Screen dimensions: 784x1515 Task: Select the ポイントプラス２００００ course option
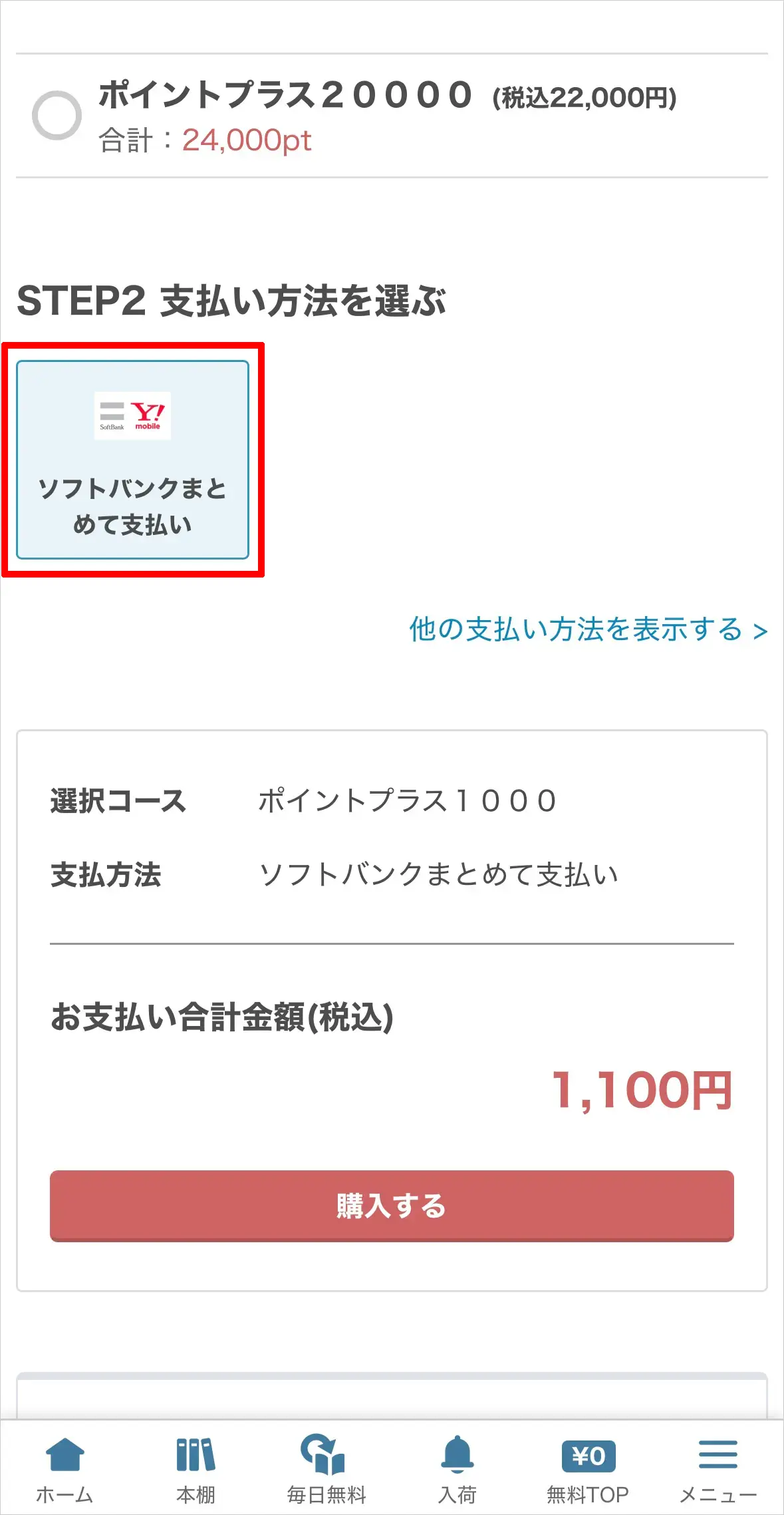pyautogui.click(x=57, y=116)
